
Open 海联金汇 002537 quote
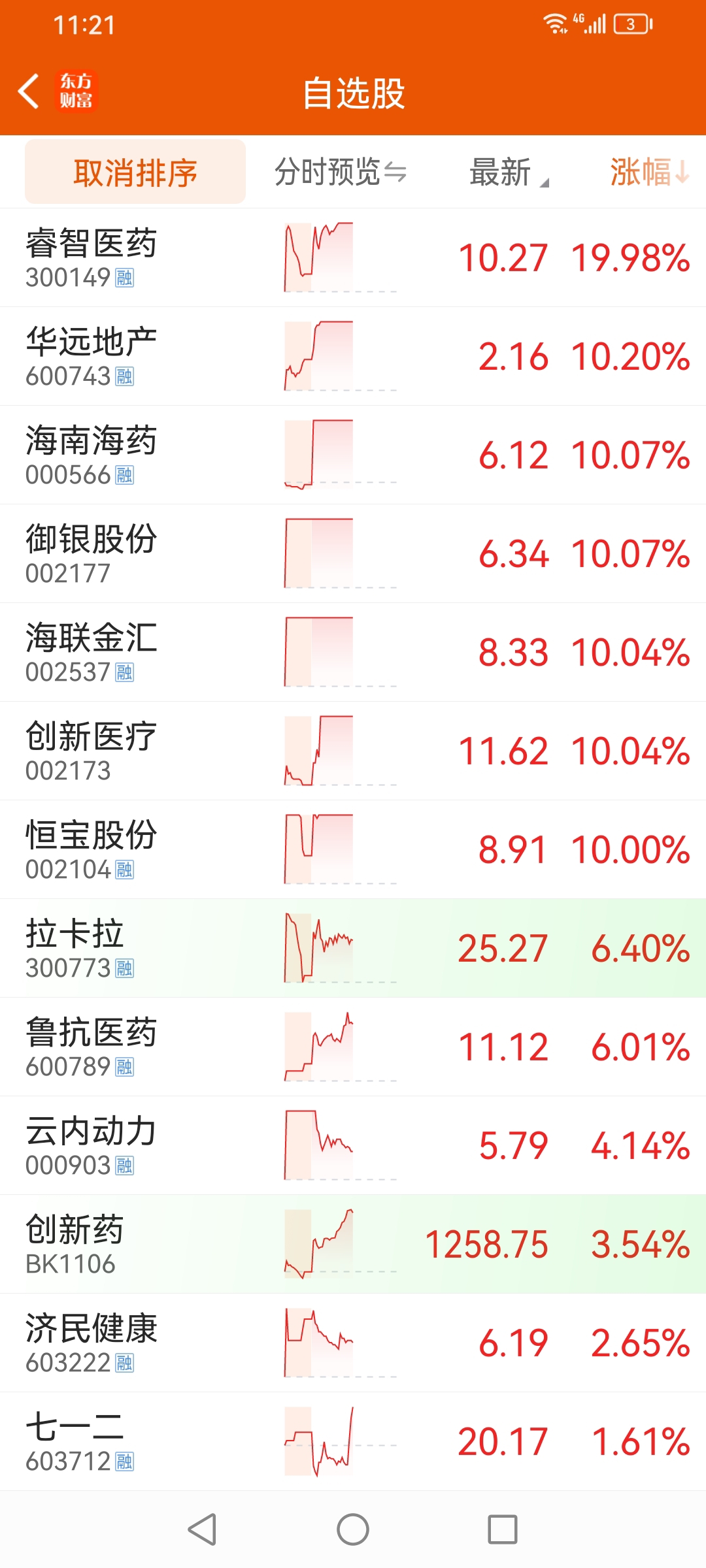pyautogui.click(x=353, y=653)
